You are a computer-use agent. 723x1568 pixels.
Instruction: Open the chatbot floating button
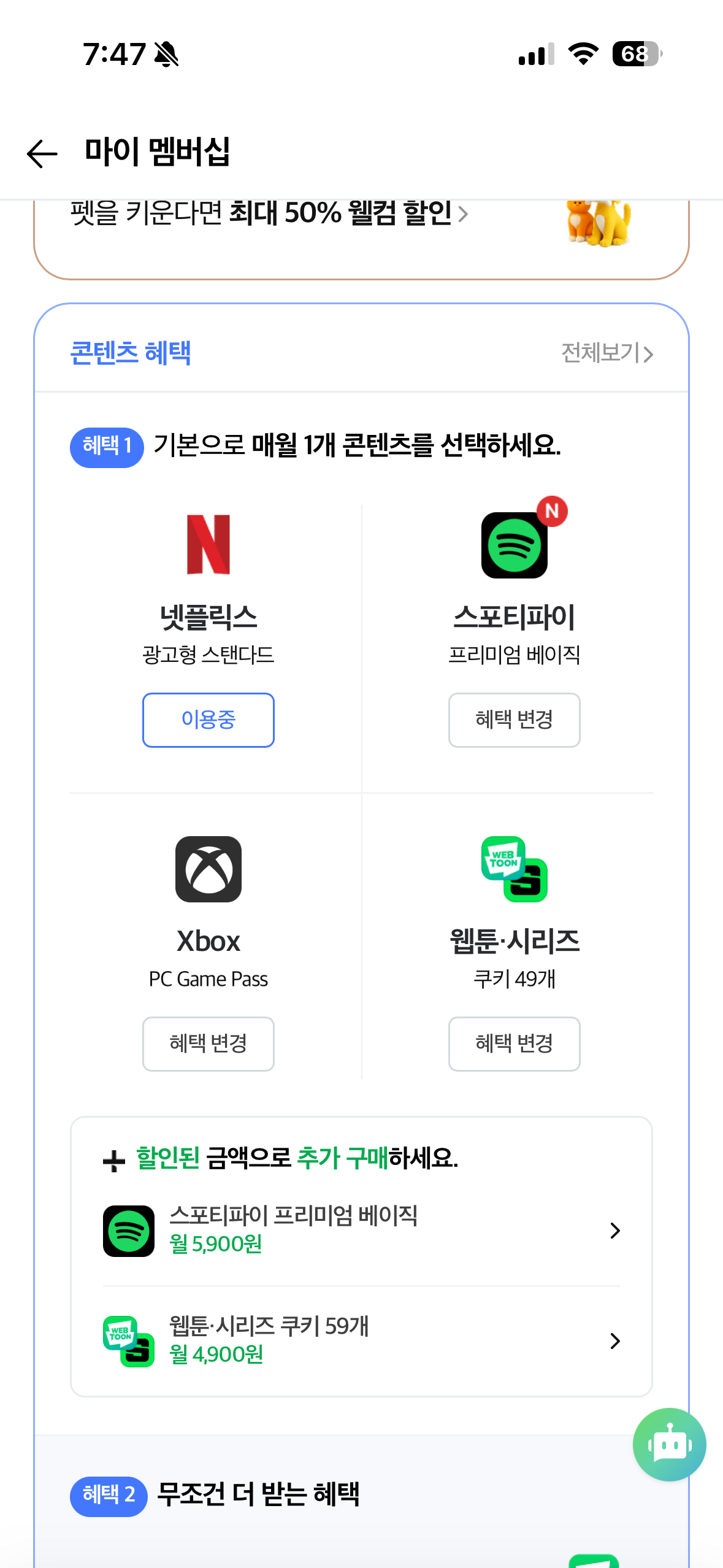pyautogui.click(x=669, y=1444)
